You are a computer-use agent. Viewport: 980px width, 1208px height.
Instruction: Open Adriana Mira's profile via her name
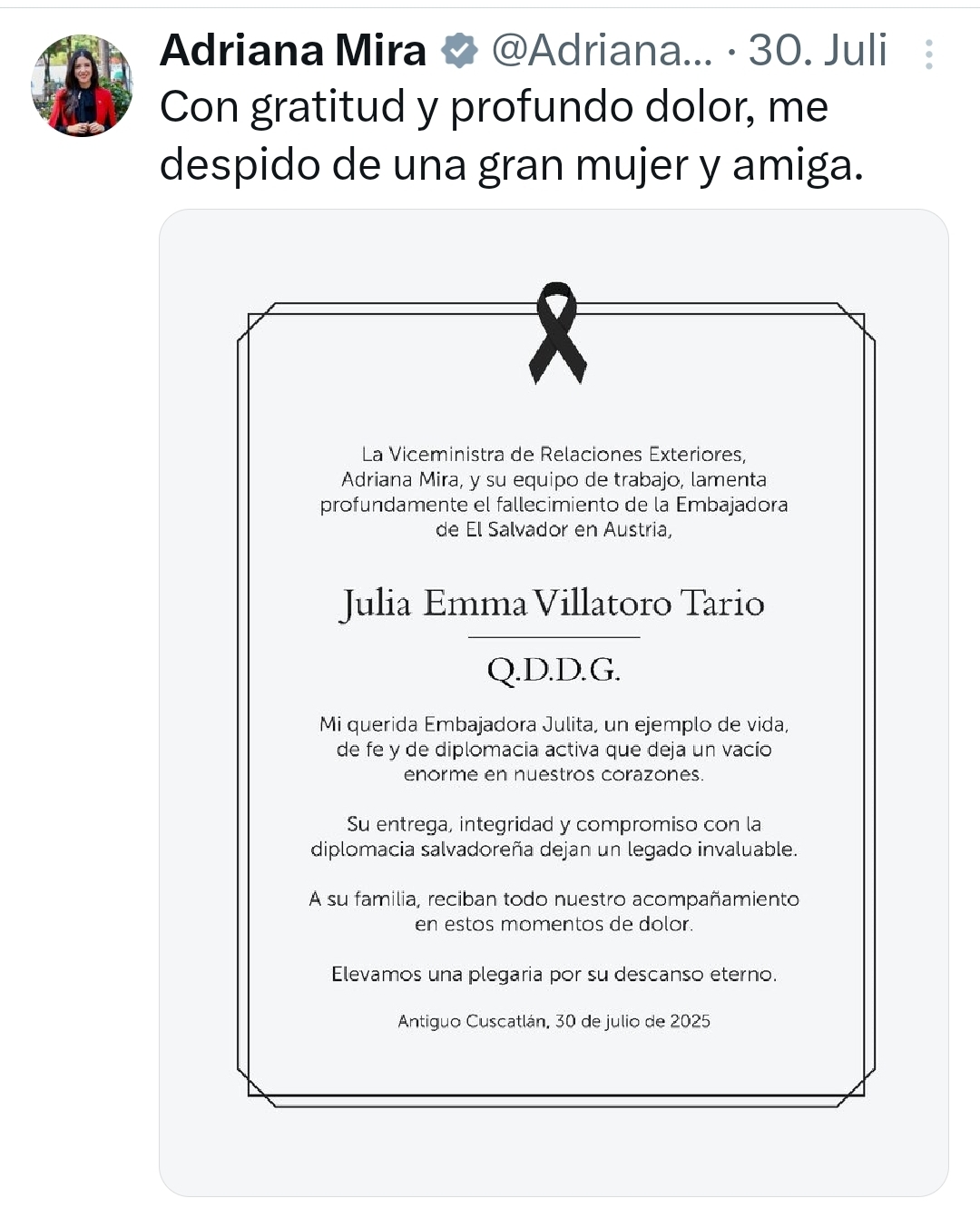[x=292, y=51]
